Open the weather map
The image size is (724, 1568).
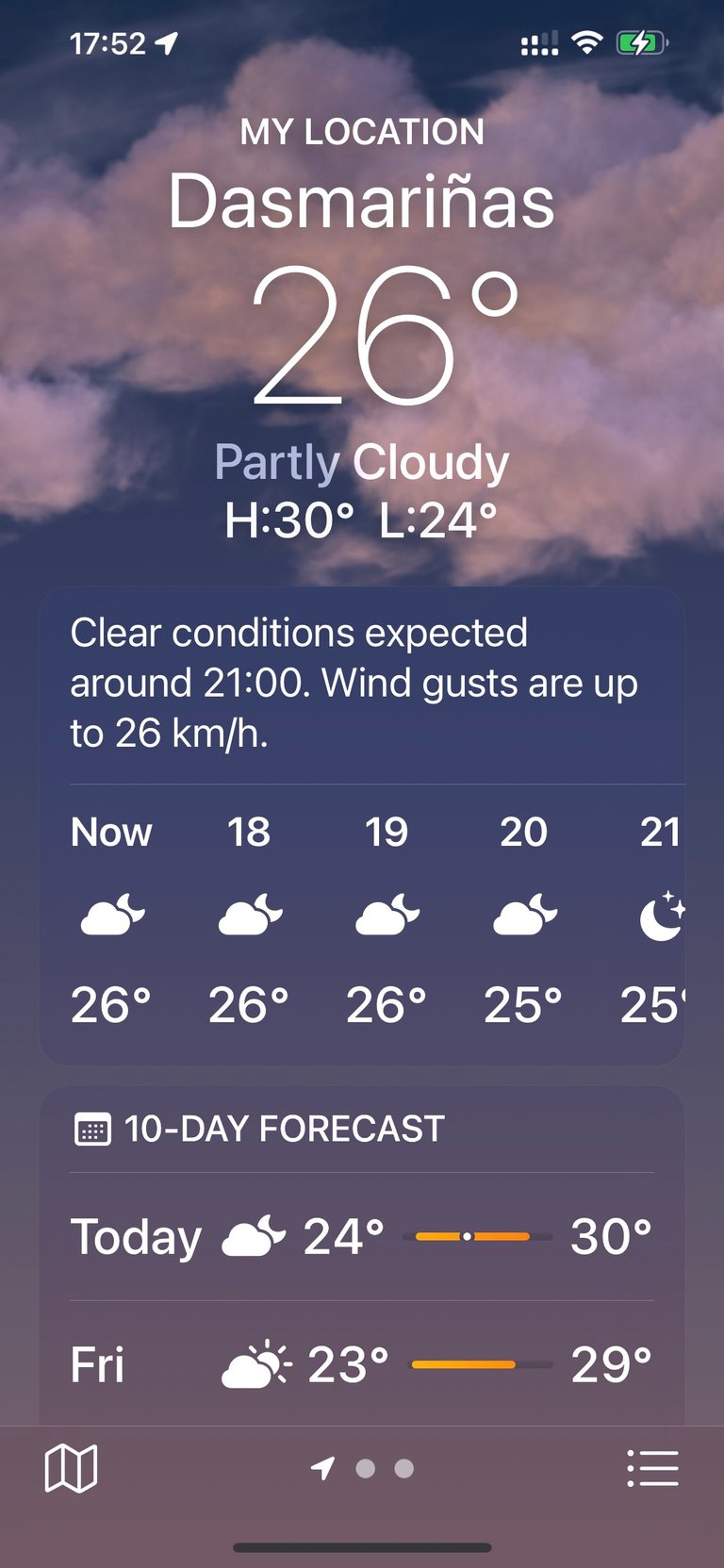71,1468
